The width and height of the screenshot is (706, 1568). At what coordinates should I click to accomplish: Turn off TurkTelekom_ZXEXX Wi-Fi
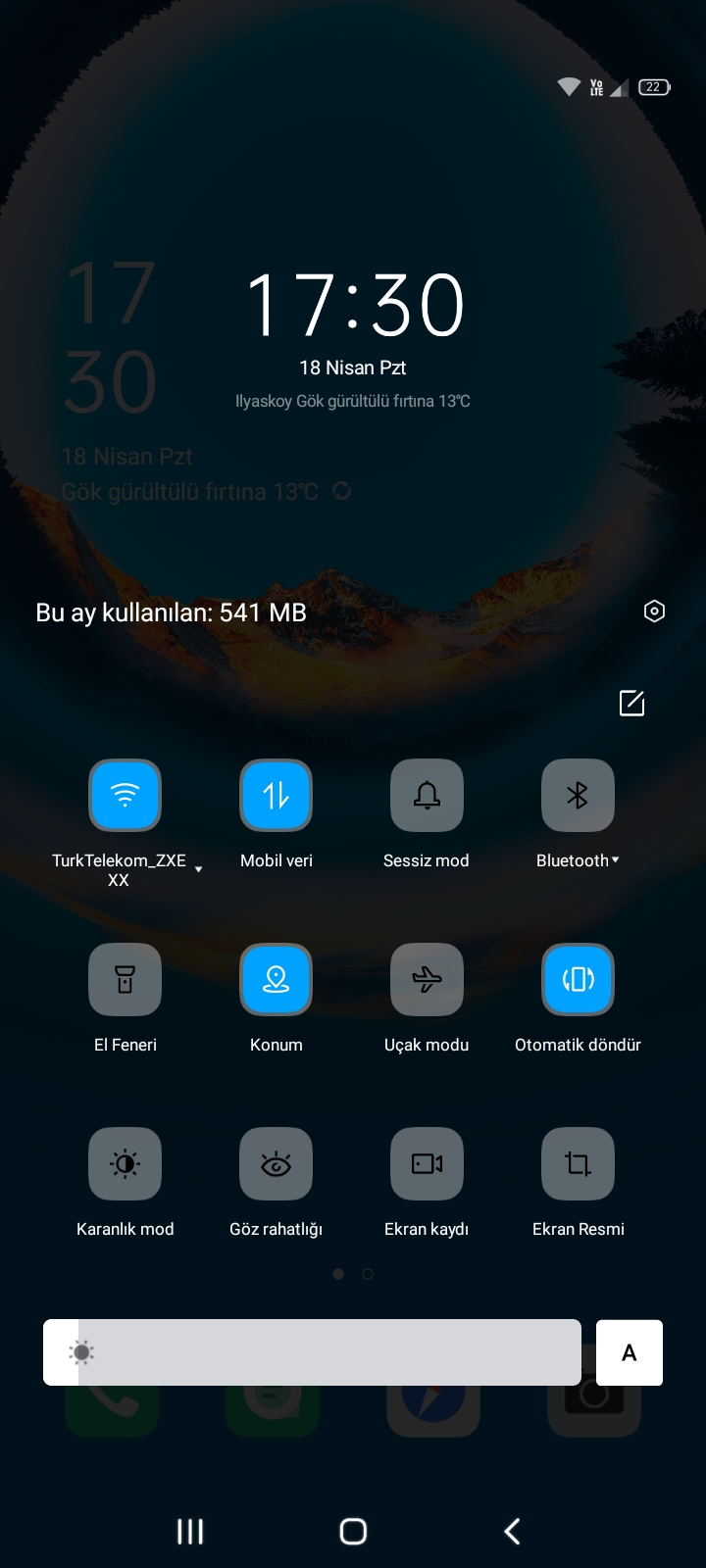pos(125,795)
